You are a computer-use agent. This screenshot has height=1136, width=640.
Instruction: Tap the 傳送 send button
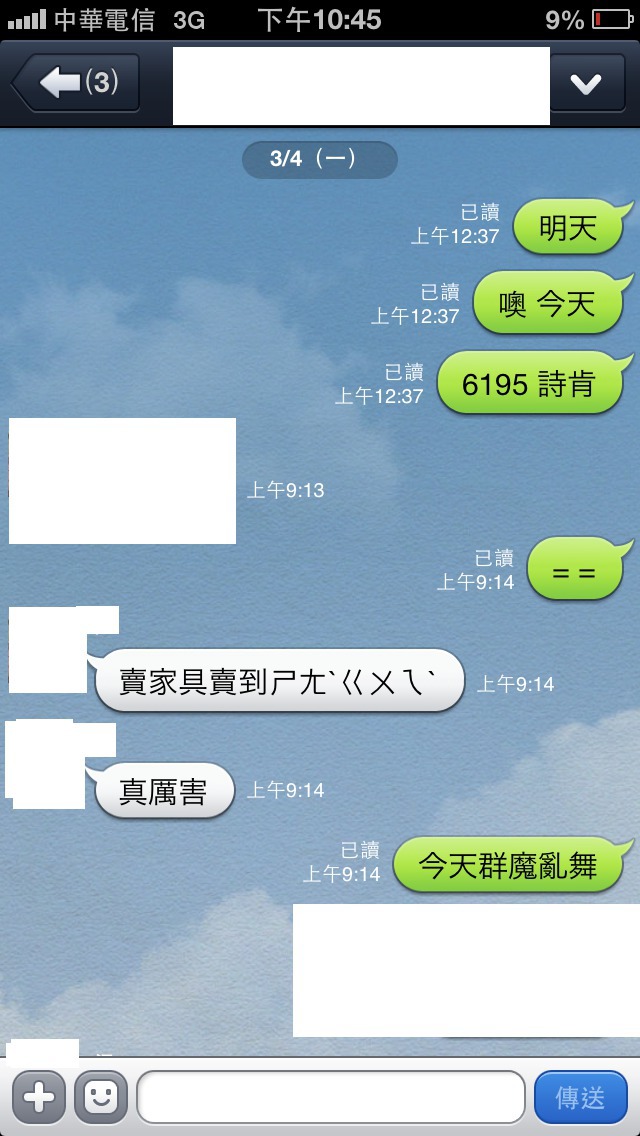(x=581, y=1098)
